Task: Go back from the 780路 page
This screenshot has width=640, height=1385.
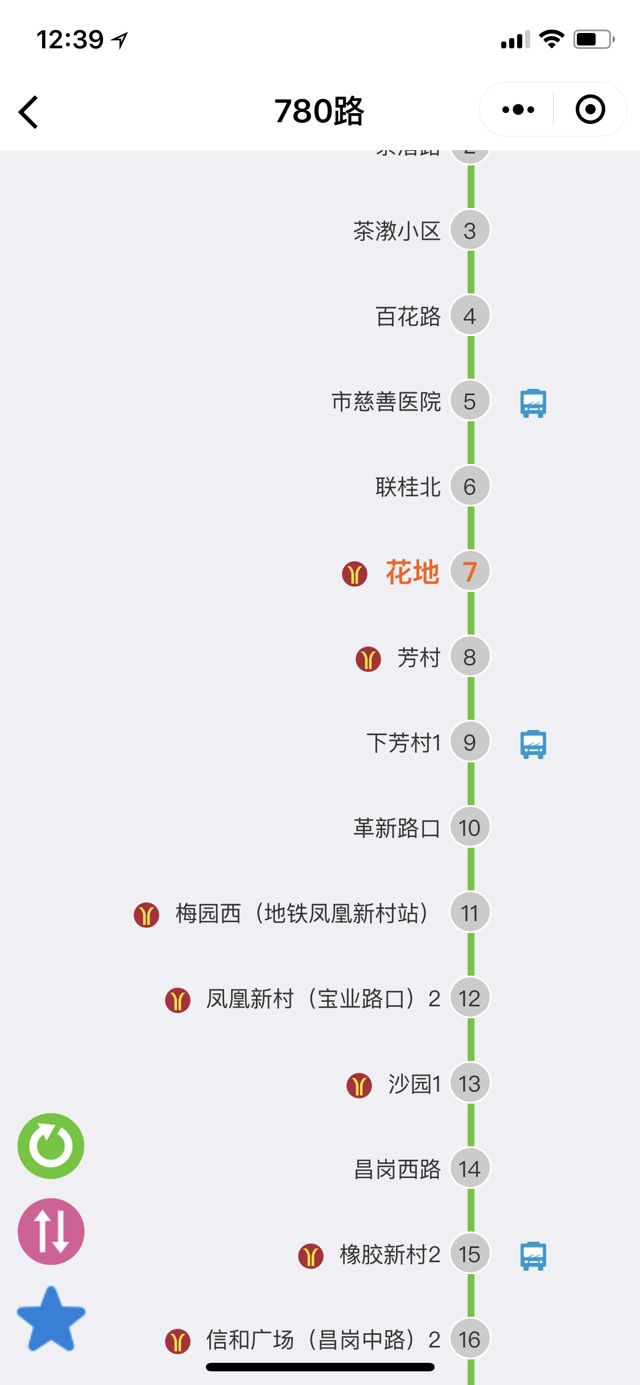Action: tap(29, 111)
